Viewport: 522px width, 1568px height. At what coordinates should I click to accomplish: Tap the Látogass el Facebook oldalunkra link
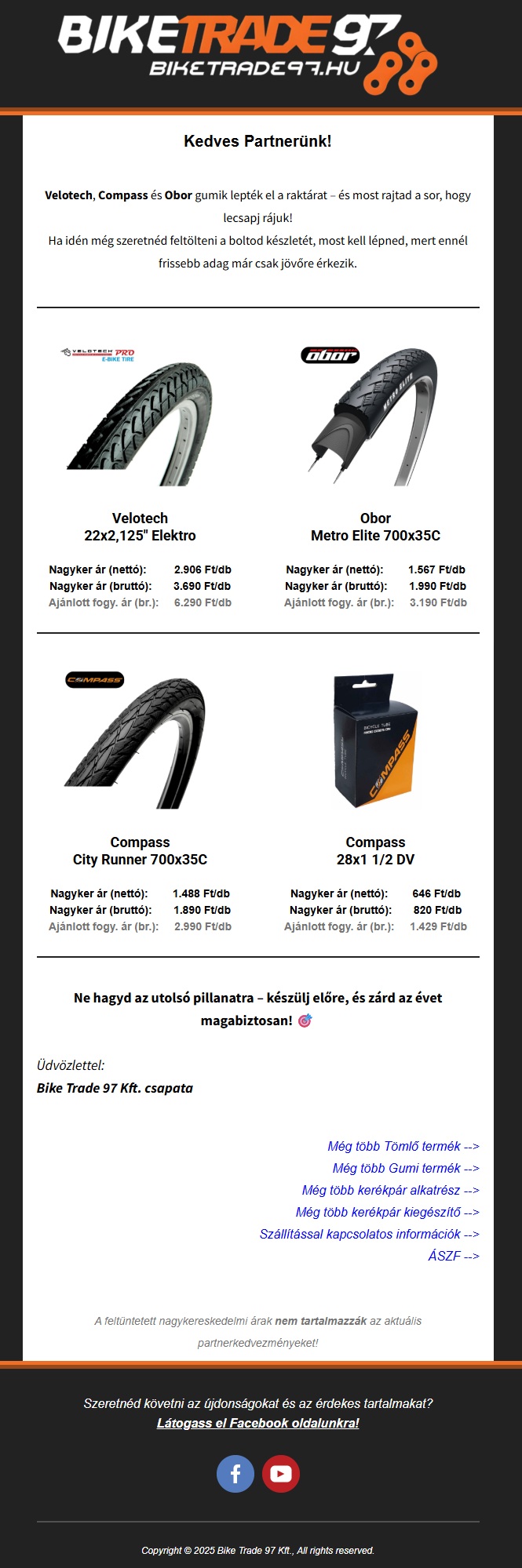(x=257, y=1423)
